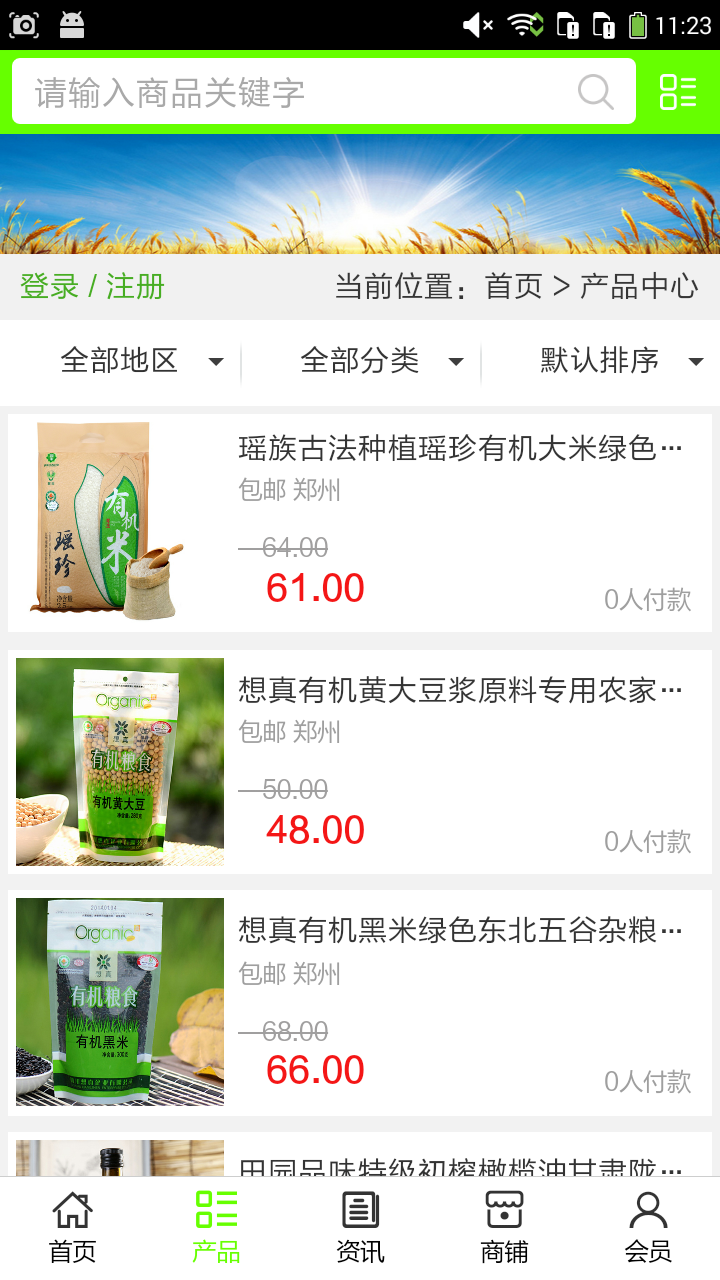Open 登录 / 注册 login link

click(92, 287)
